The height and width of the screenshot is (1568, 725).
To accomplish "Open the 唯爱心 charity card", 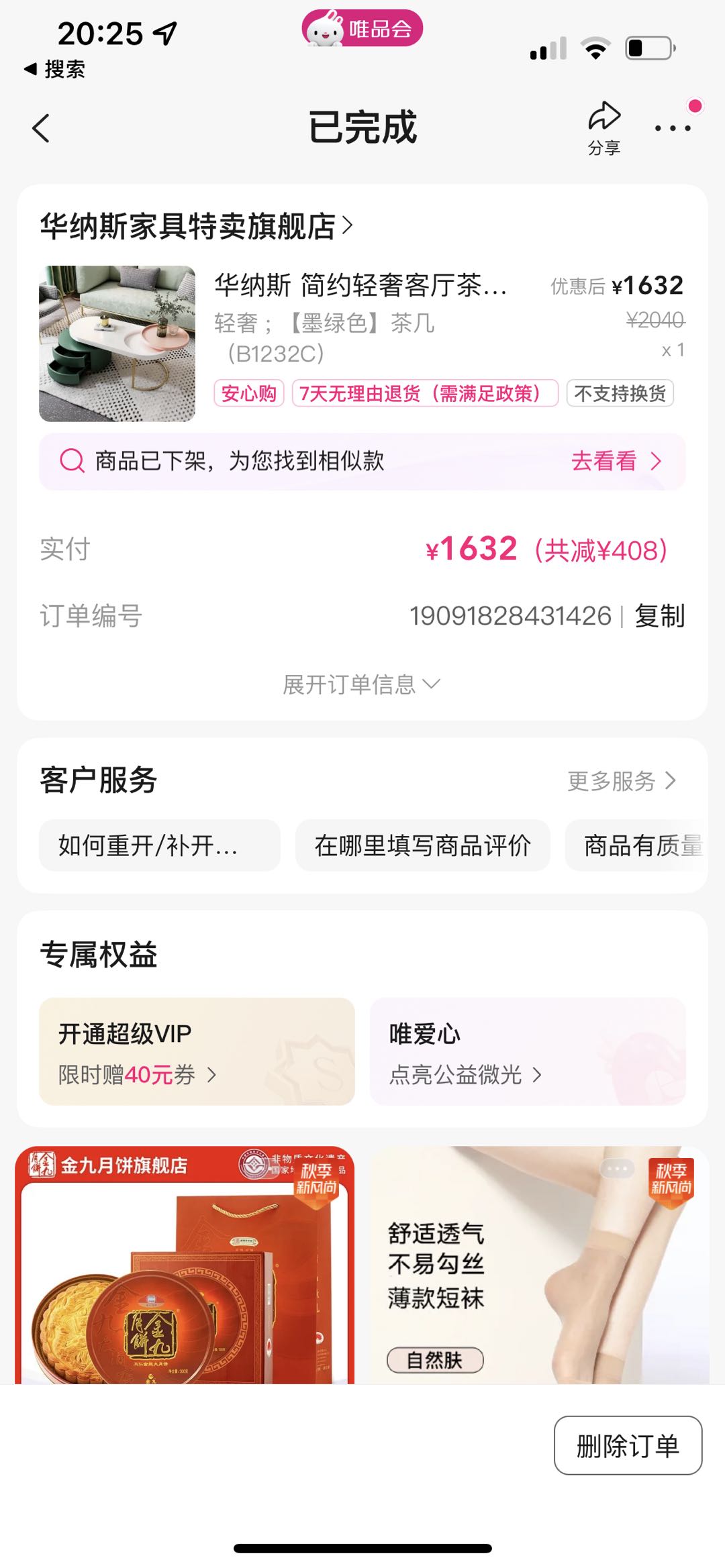I will [x=528, y=1051].
